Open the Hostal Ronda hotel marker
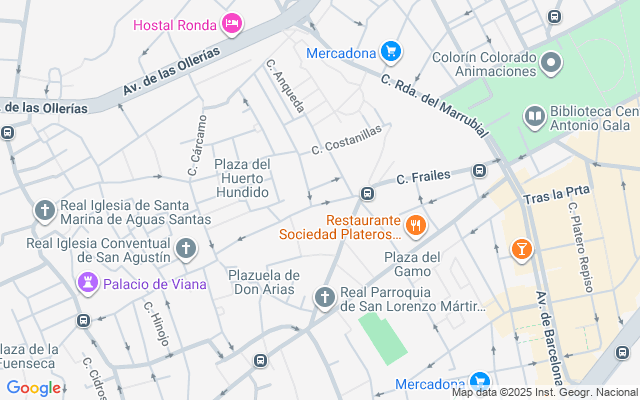Image resolution: width=640 pixels, height=400 pixels. (x=232, y=24)
